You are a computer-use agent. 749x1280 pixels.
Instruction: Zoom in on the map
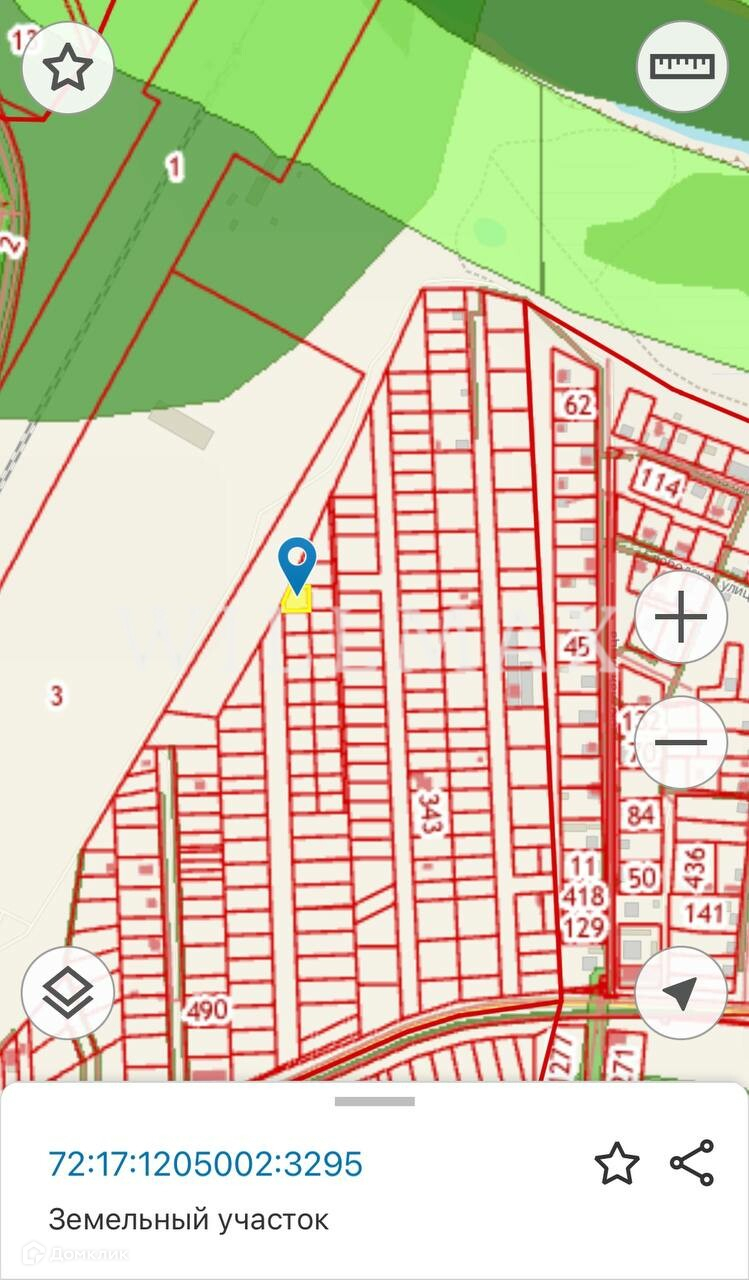click(681, 617)
